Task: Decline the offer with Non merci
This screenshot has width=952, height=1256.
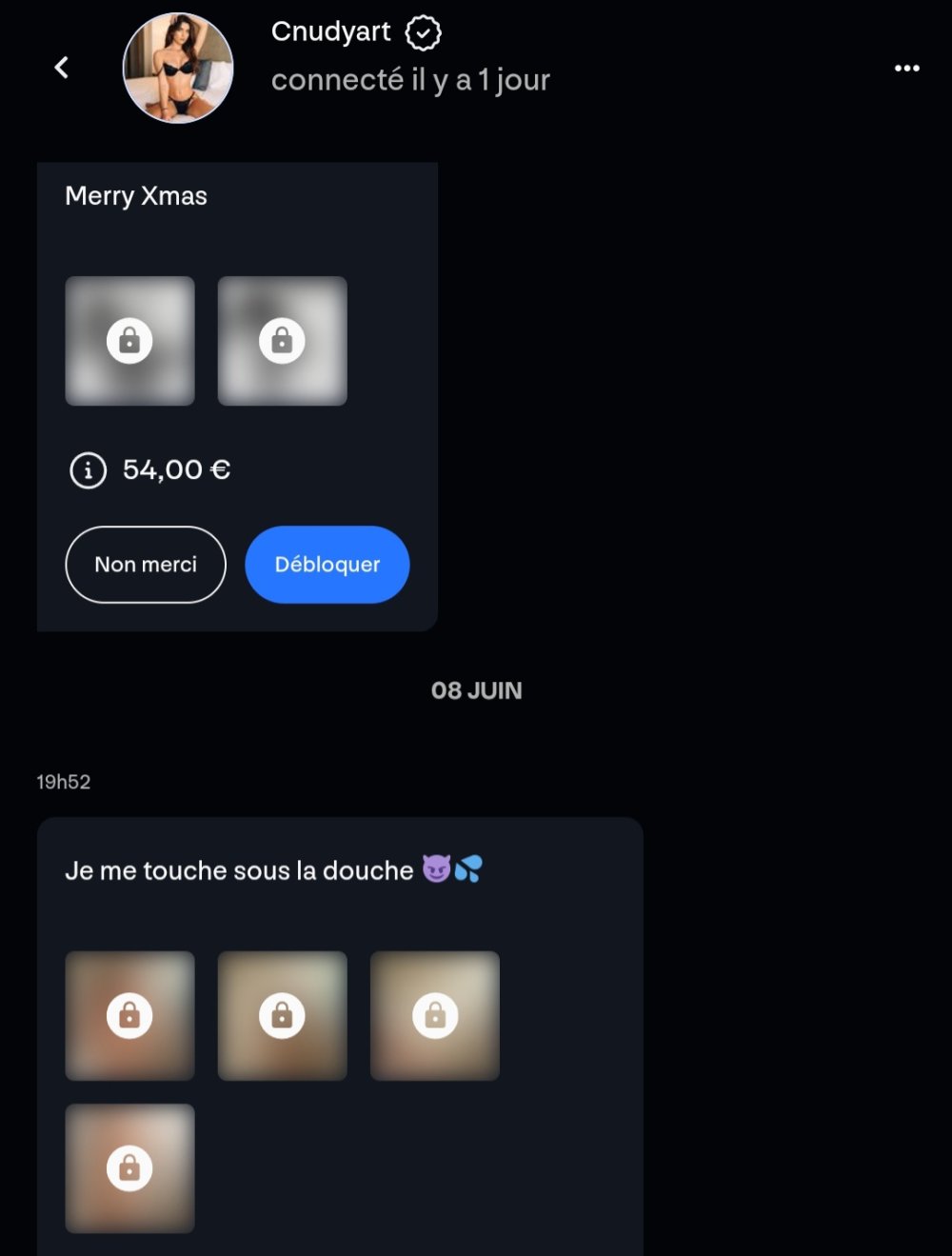Action: click(x=146, y=565)
